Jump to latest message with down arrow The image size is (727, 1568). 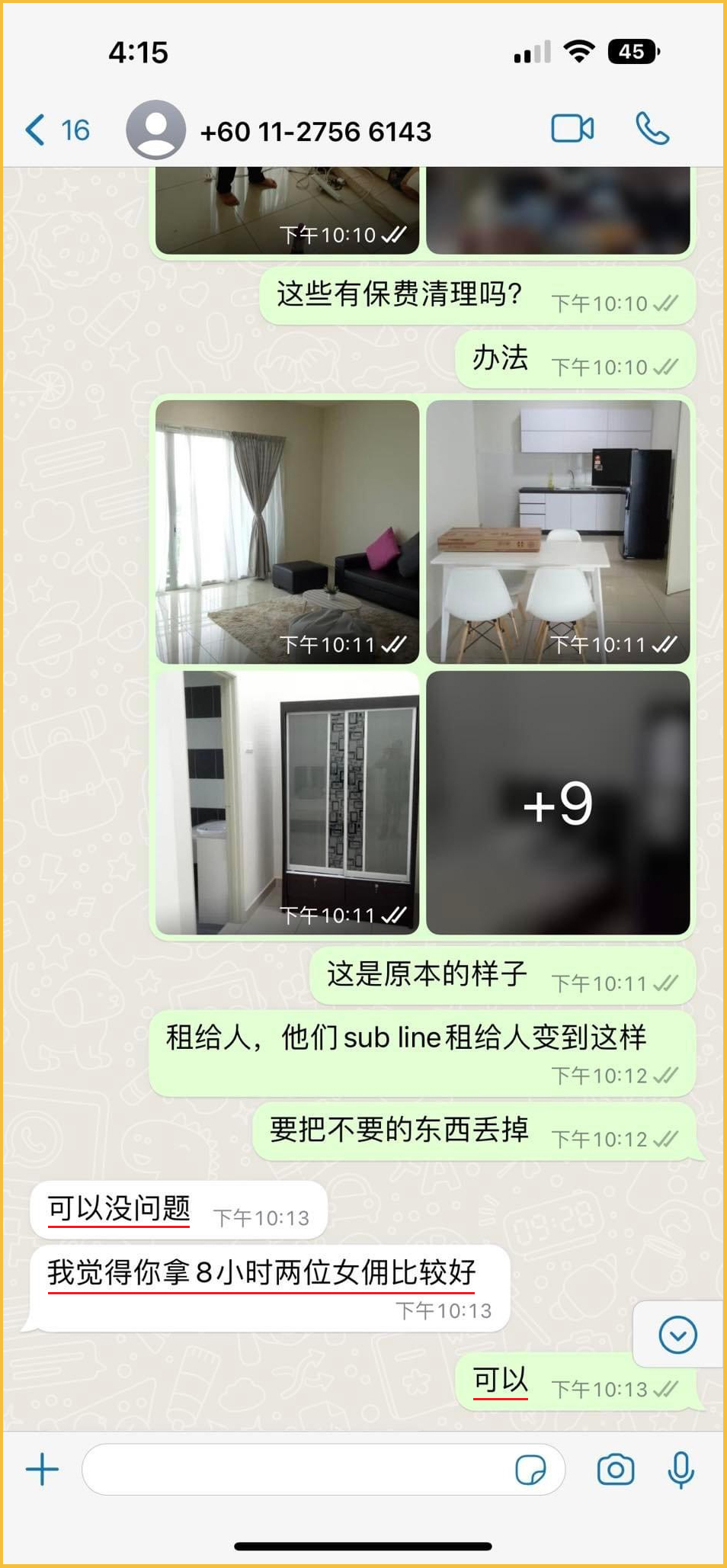(677, 1335)
